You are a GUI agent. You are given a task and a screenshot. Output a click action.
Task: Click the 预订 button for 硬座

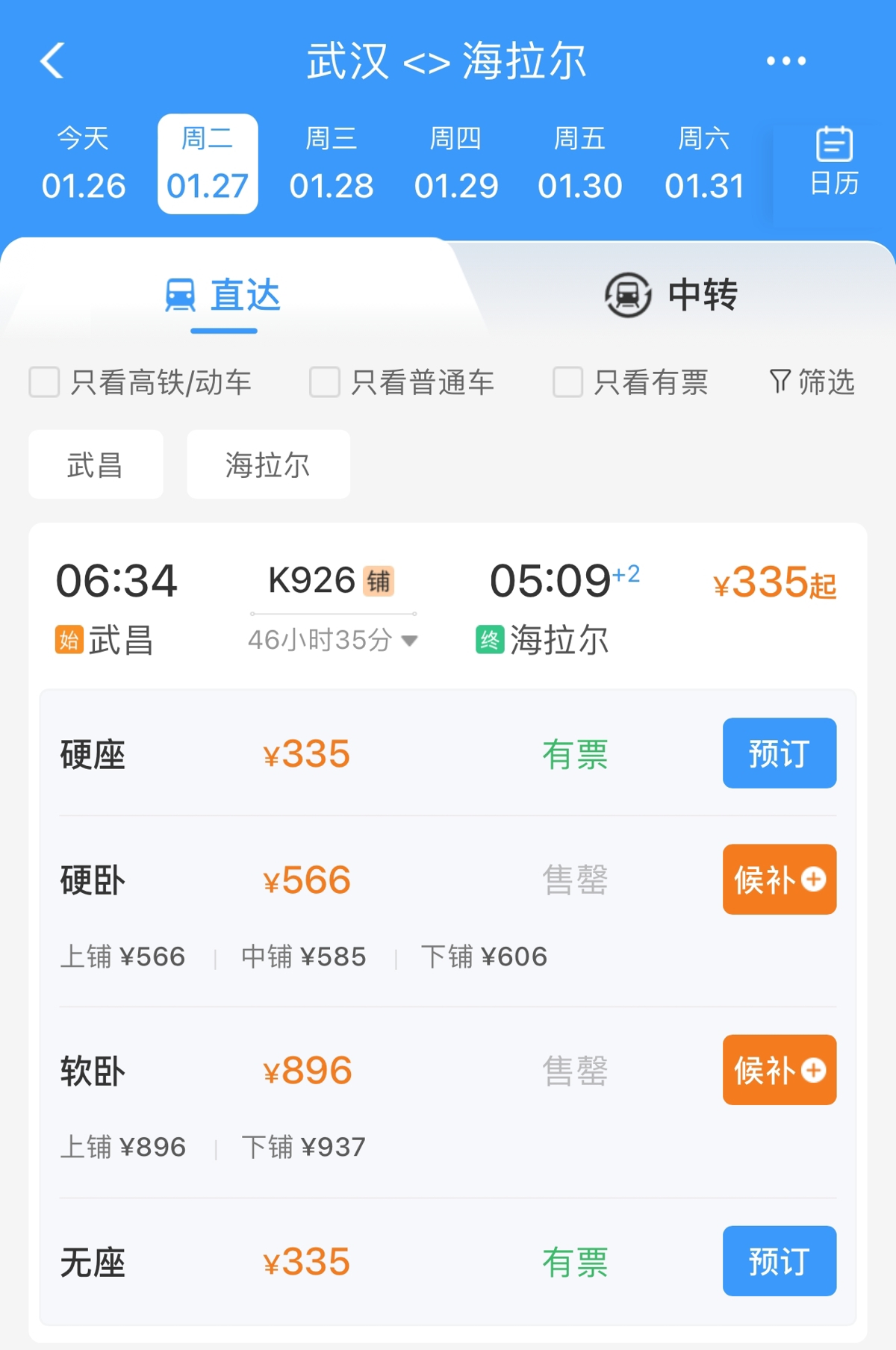click(779, 753)
